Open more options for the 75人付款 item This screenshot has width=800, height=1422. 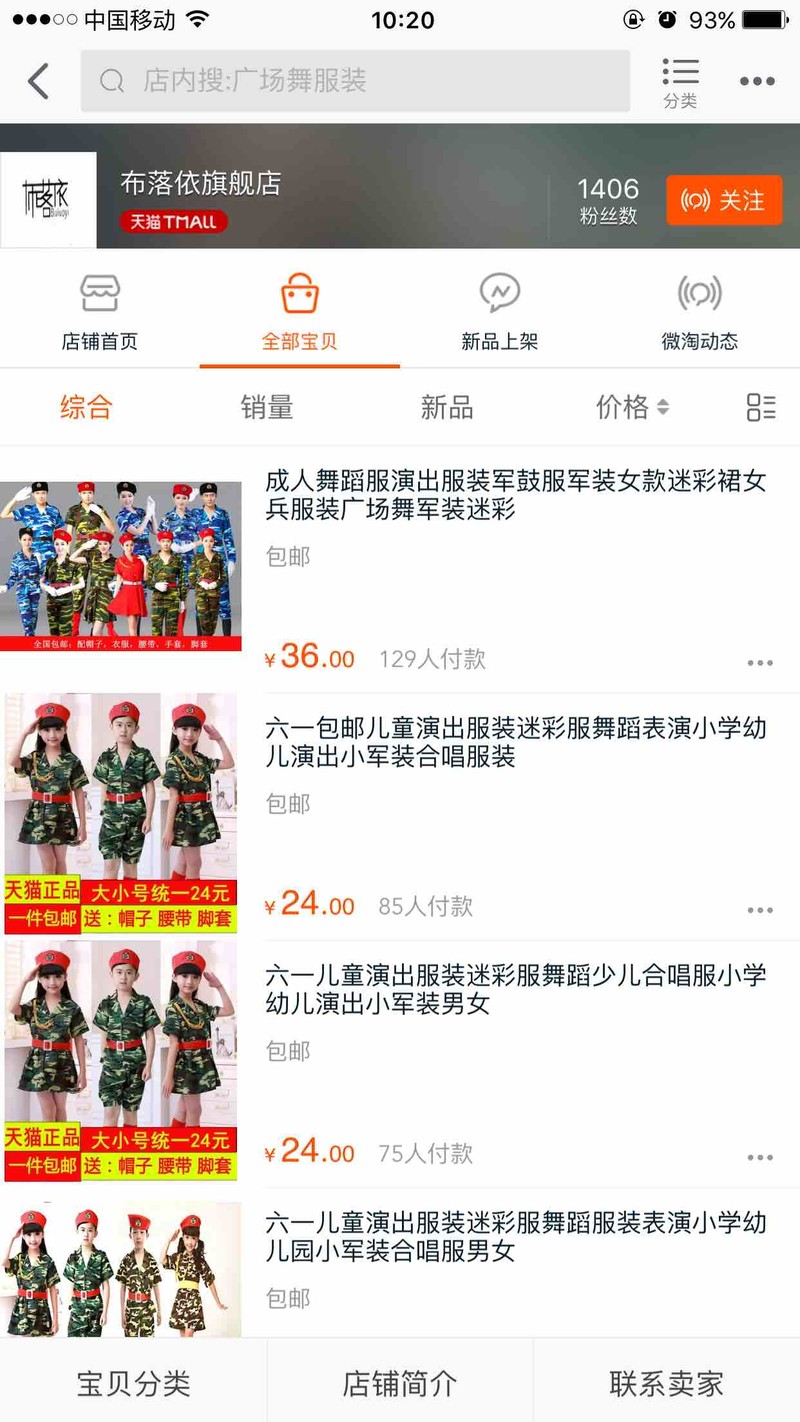pos(760,1157)
